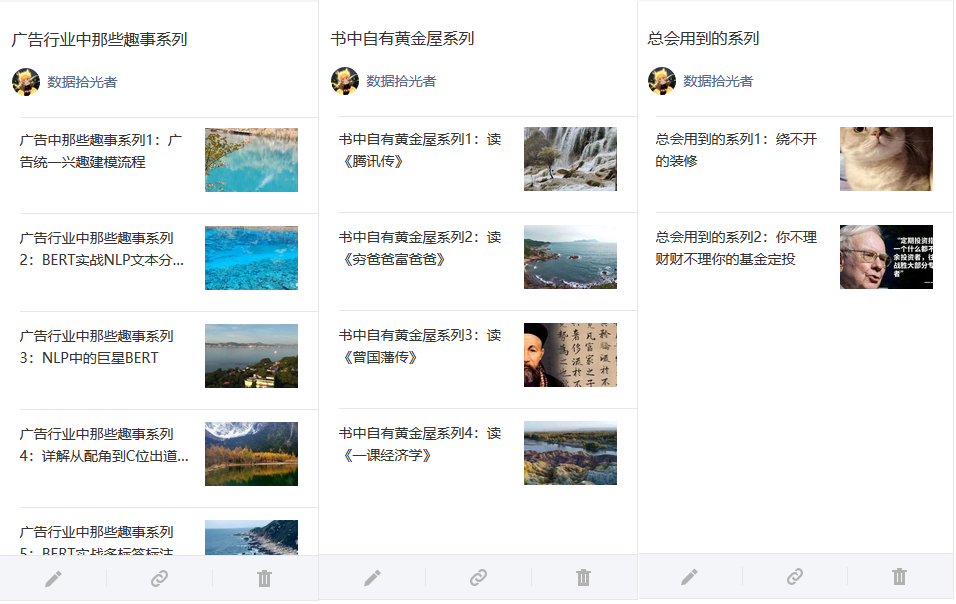Open 总会用到的系列2 about 基金定投

click(x=736, y=248)
